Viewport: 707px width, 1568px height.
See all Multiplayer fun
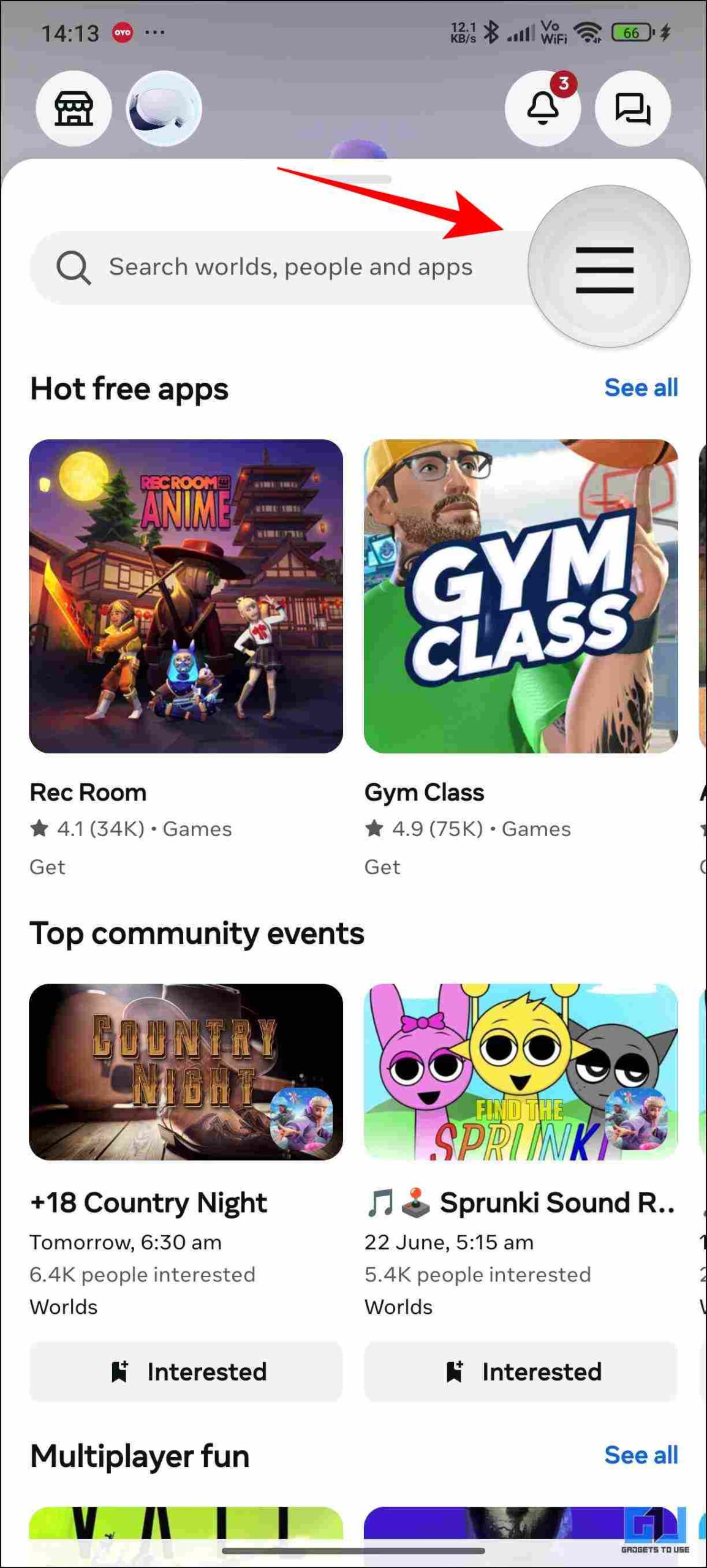coord(641,1455)
